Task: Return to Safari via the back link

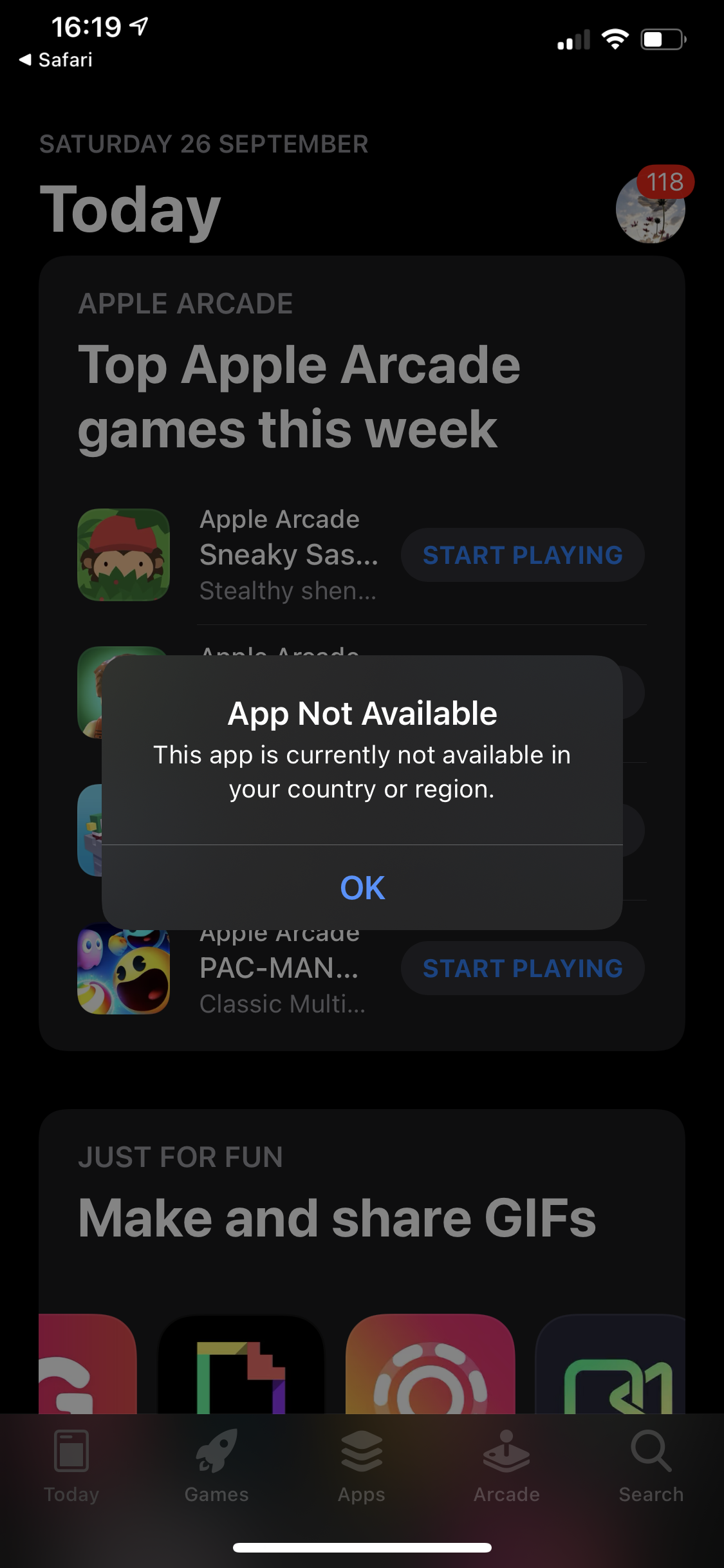Action: (56, 60)
